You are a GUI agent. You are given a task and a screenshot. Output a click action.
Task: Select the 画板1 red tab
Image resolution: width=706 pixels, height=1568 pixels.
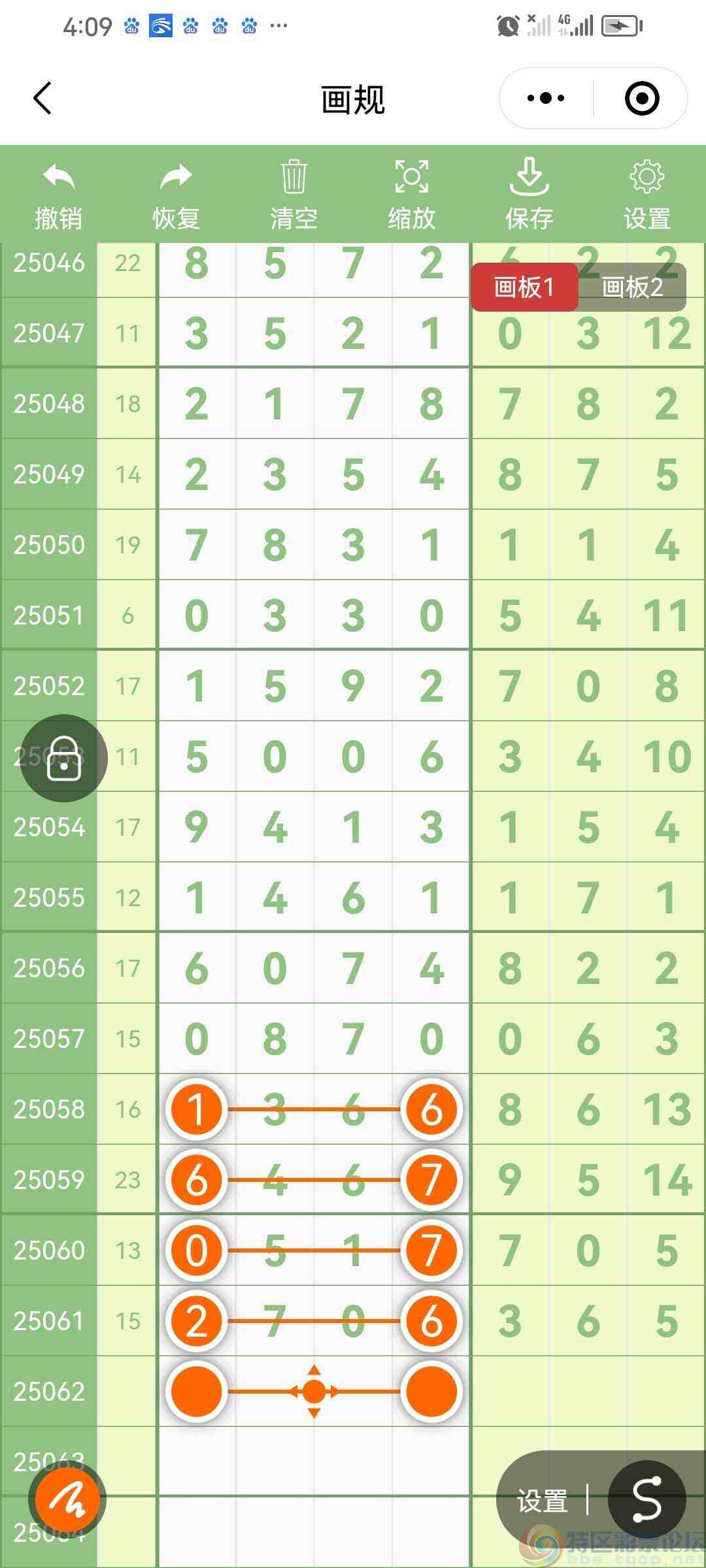[525, 287]
